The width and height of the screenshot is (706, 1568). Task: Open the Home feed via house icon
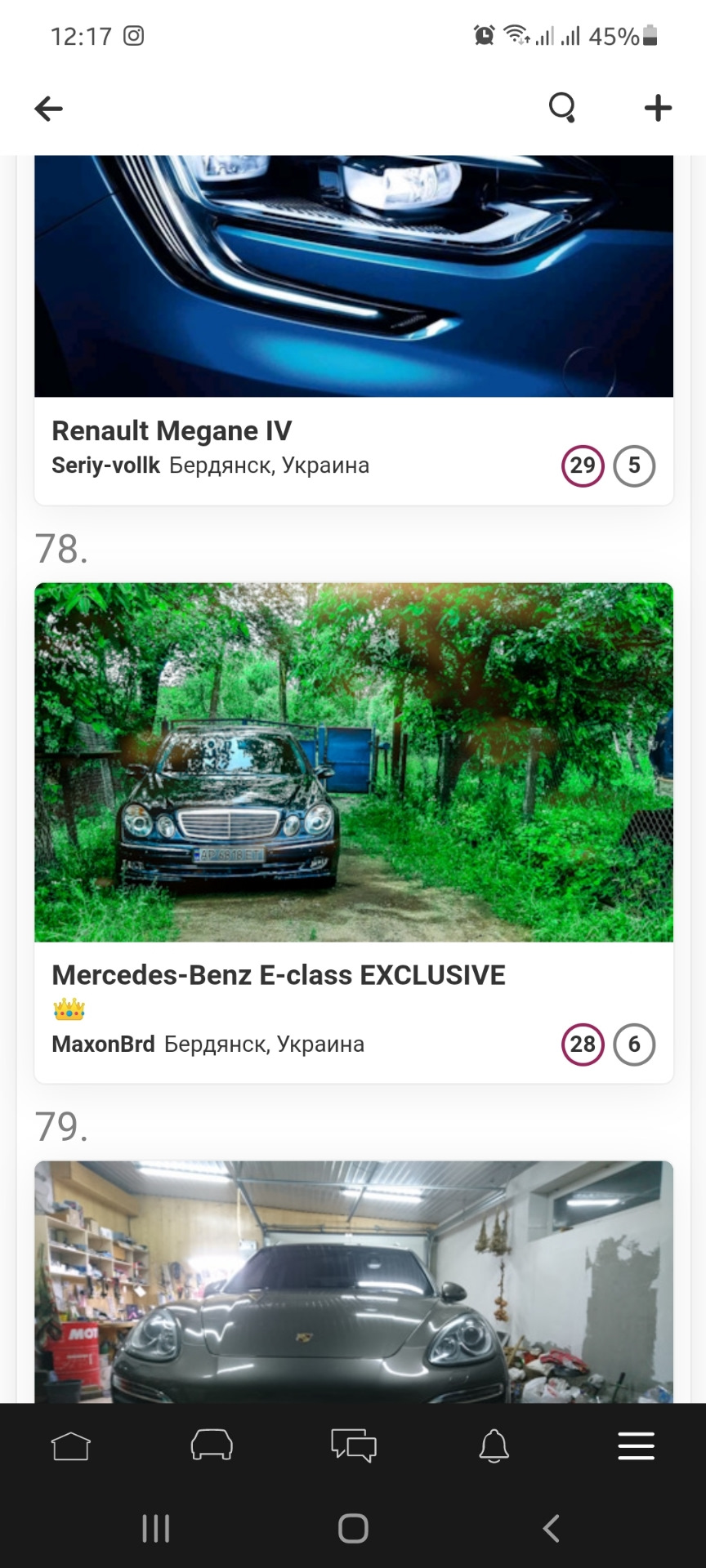pyautogui.click(x=70, y=1446)
